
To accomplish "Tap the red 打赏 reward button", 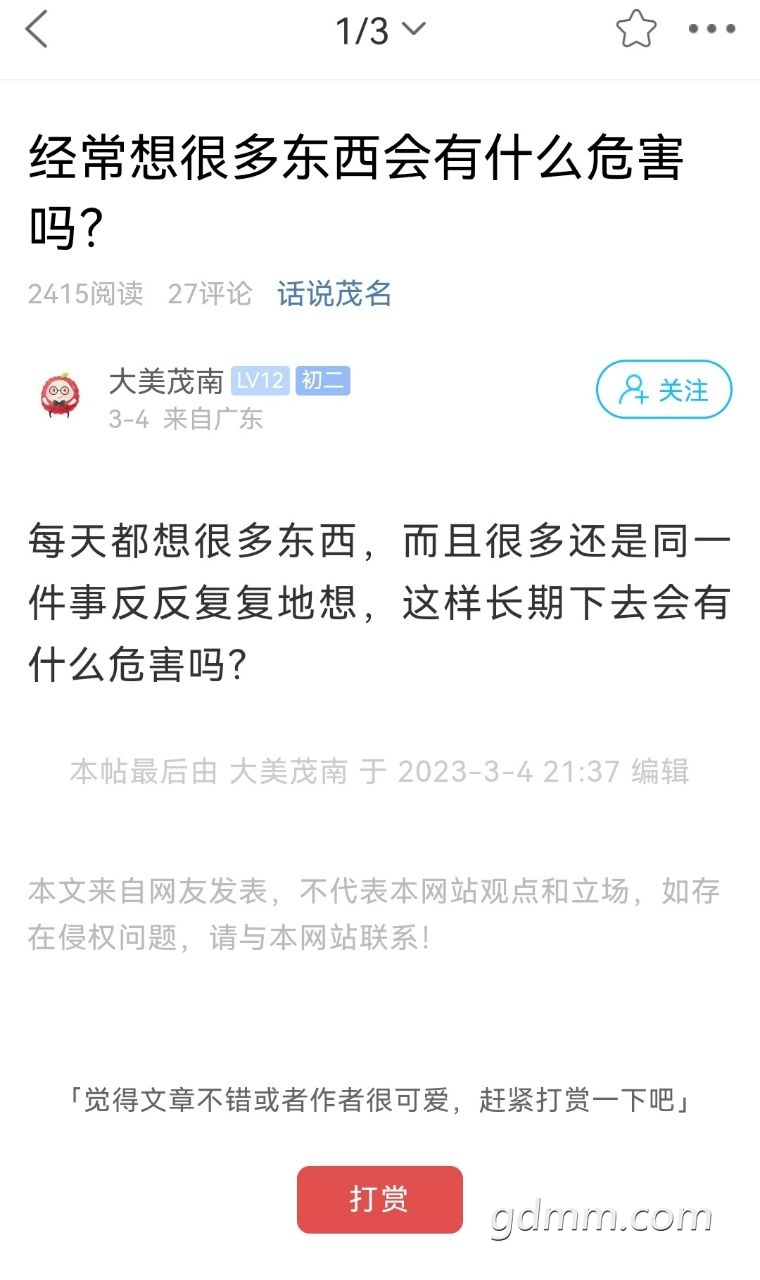I will (x=379, y=1199).
